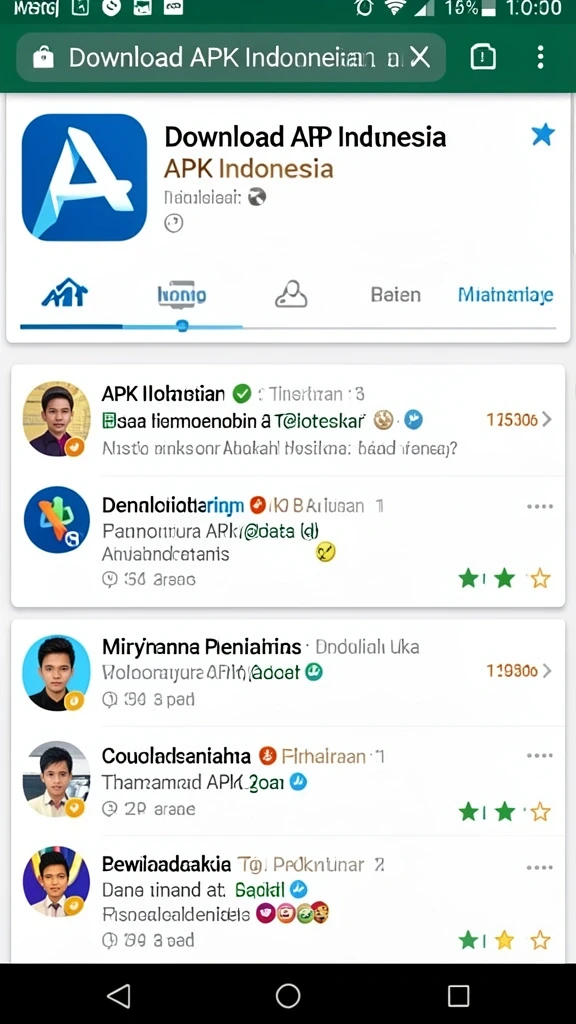The height and width of the screenshot is (1024, 576).
Task: Tap the blue star favorite icon
Action: pos(543,135)
